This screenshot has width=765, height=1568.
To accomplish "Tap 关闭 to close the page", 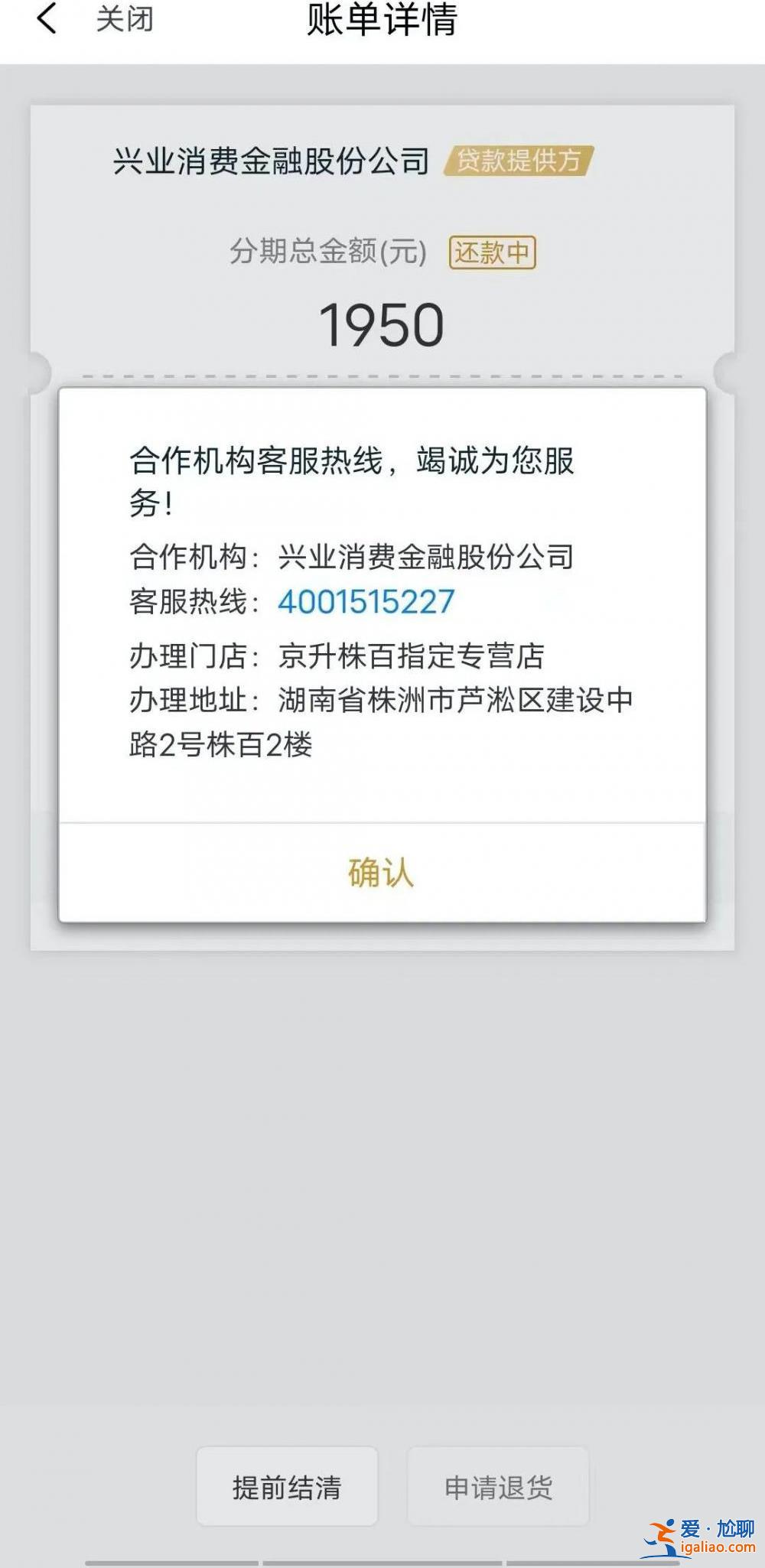I will click(125, 19).
